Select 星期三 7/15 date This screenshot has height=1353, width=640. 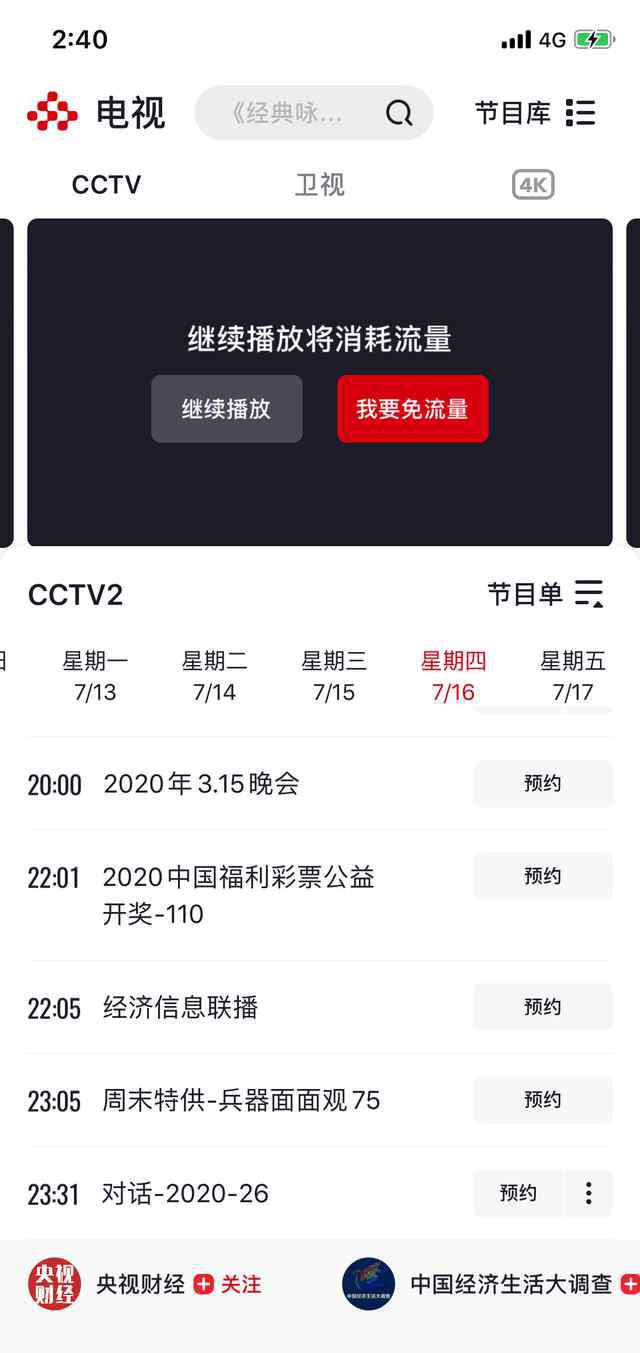coord(334,676)
